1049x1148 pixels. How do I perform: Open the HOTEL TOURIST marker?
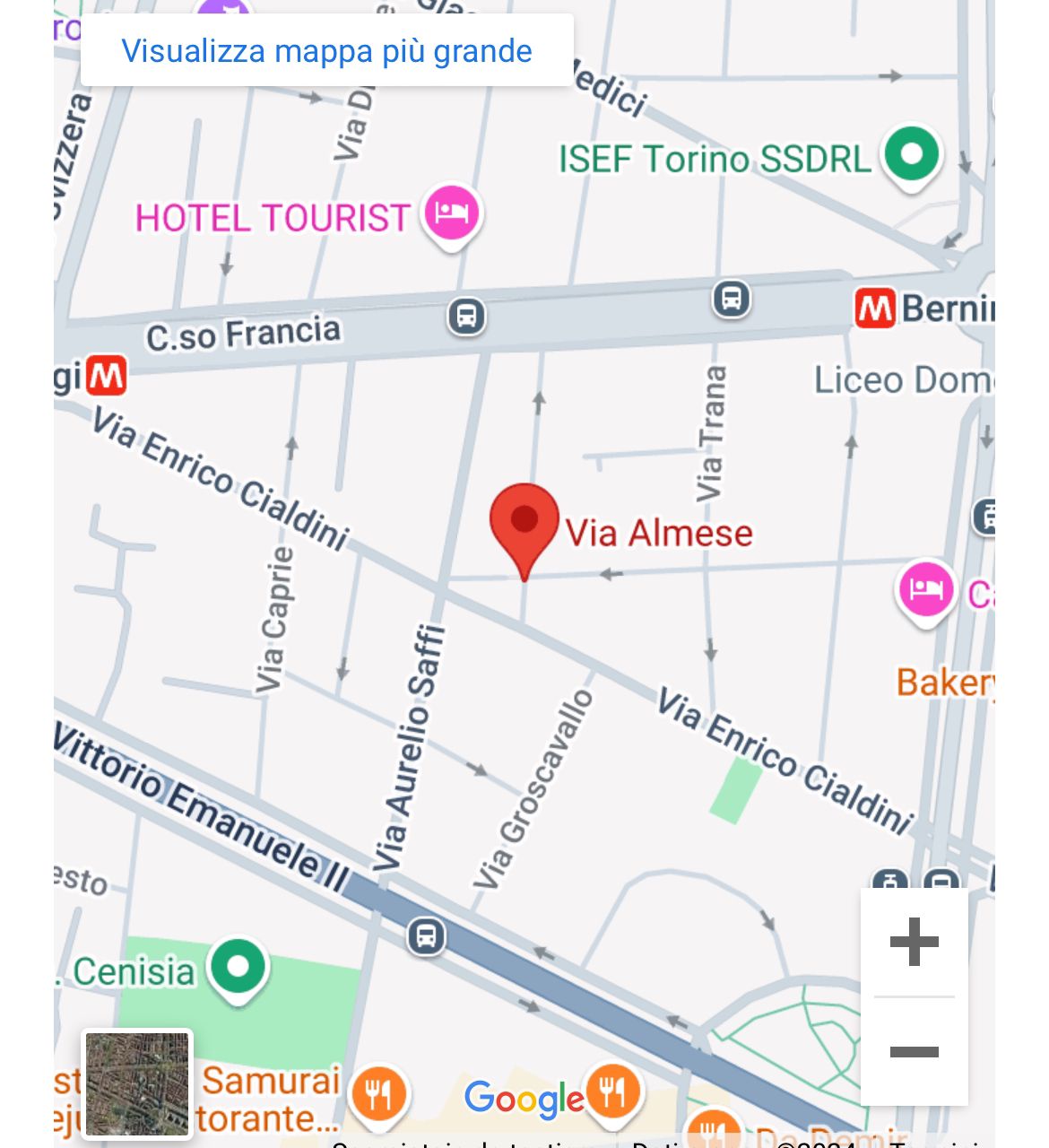coord(453,215)
